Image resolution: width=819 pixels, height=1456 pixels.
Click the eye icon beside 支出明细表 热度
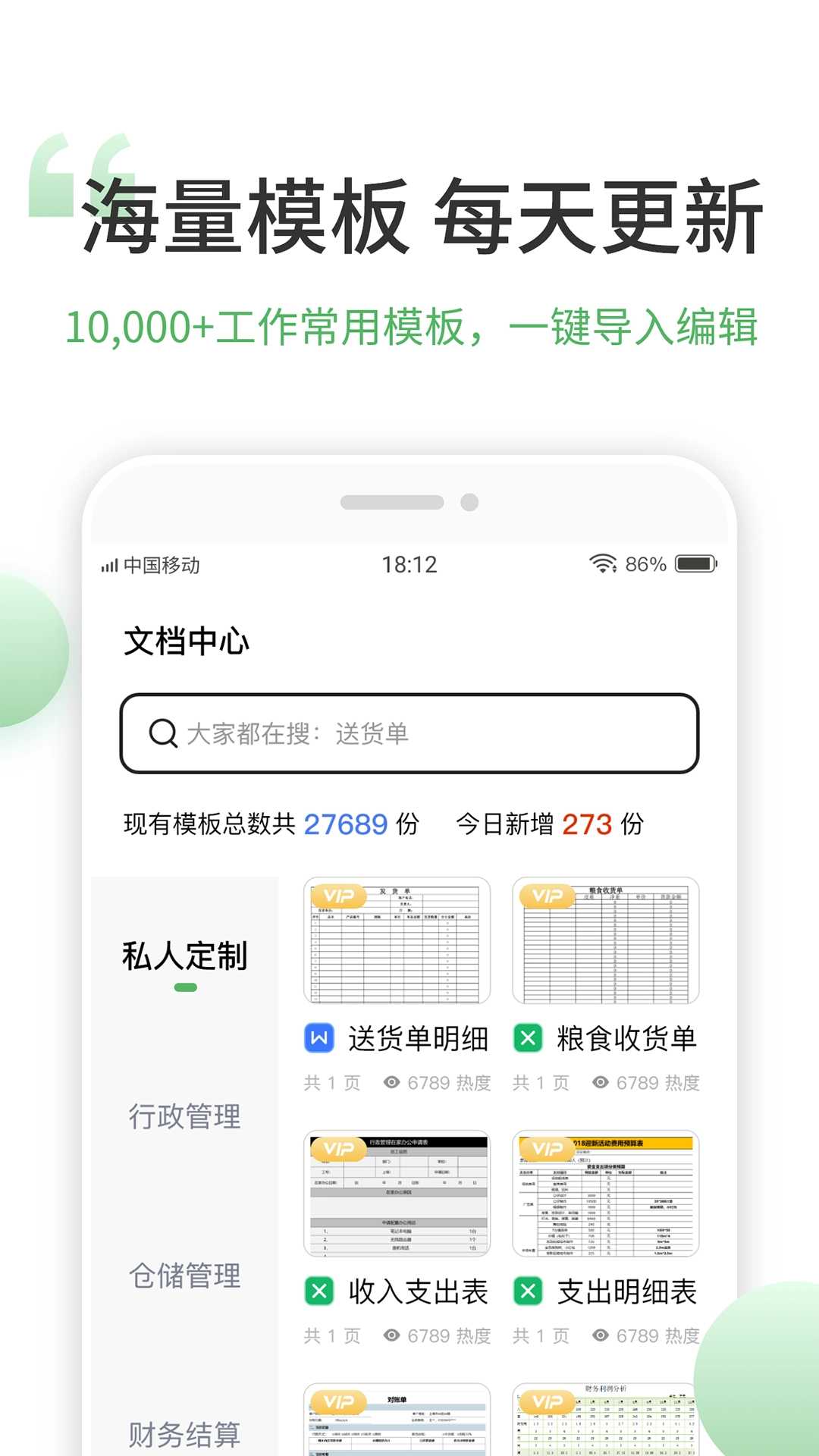(599, 1336)
